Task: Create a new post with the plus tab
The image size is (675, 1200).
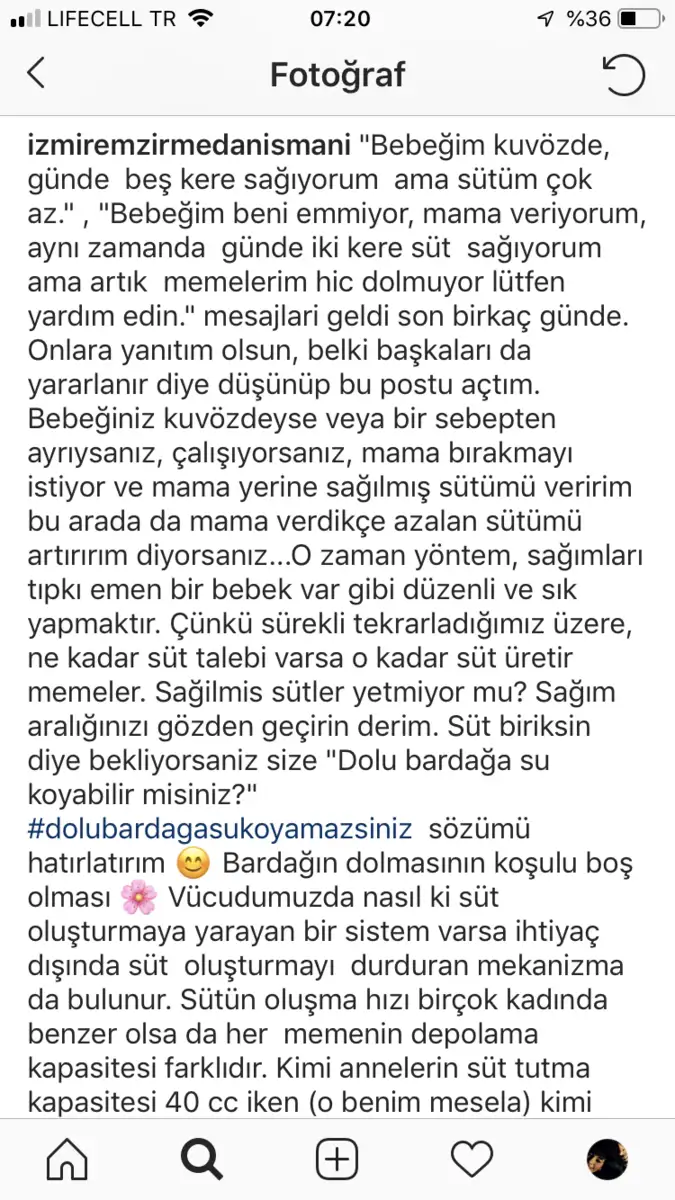Action: coord(337,1159)
